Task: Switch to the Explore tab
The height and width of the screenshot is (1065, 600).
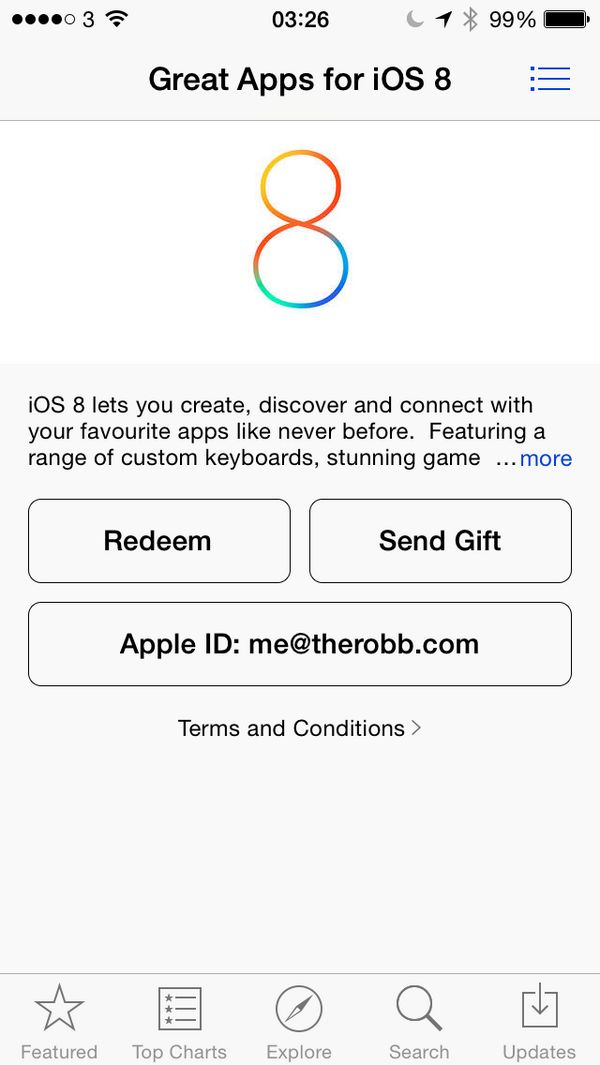Action: [x=299, y=1020]
